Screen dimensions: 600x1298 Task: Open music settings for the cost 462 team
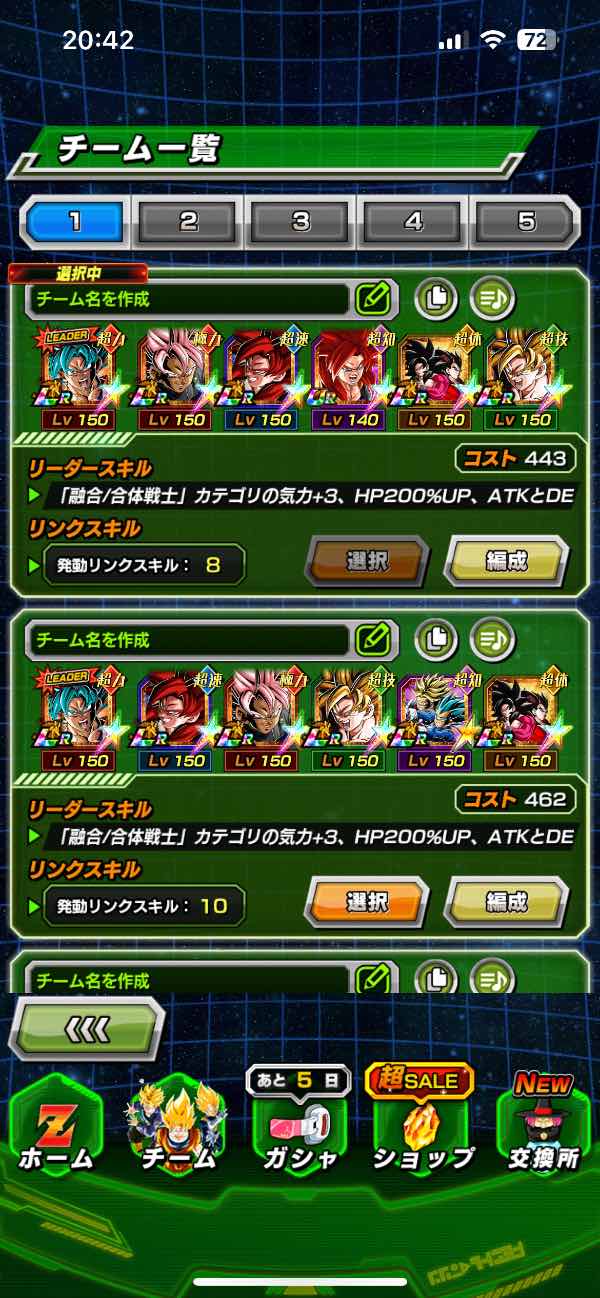point(492,638)
